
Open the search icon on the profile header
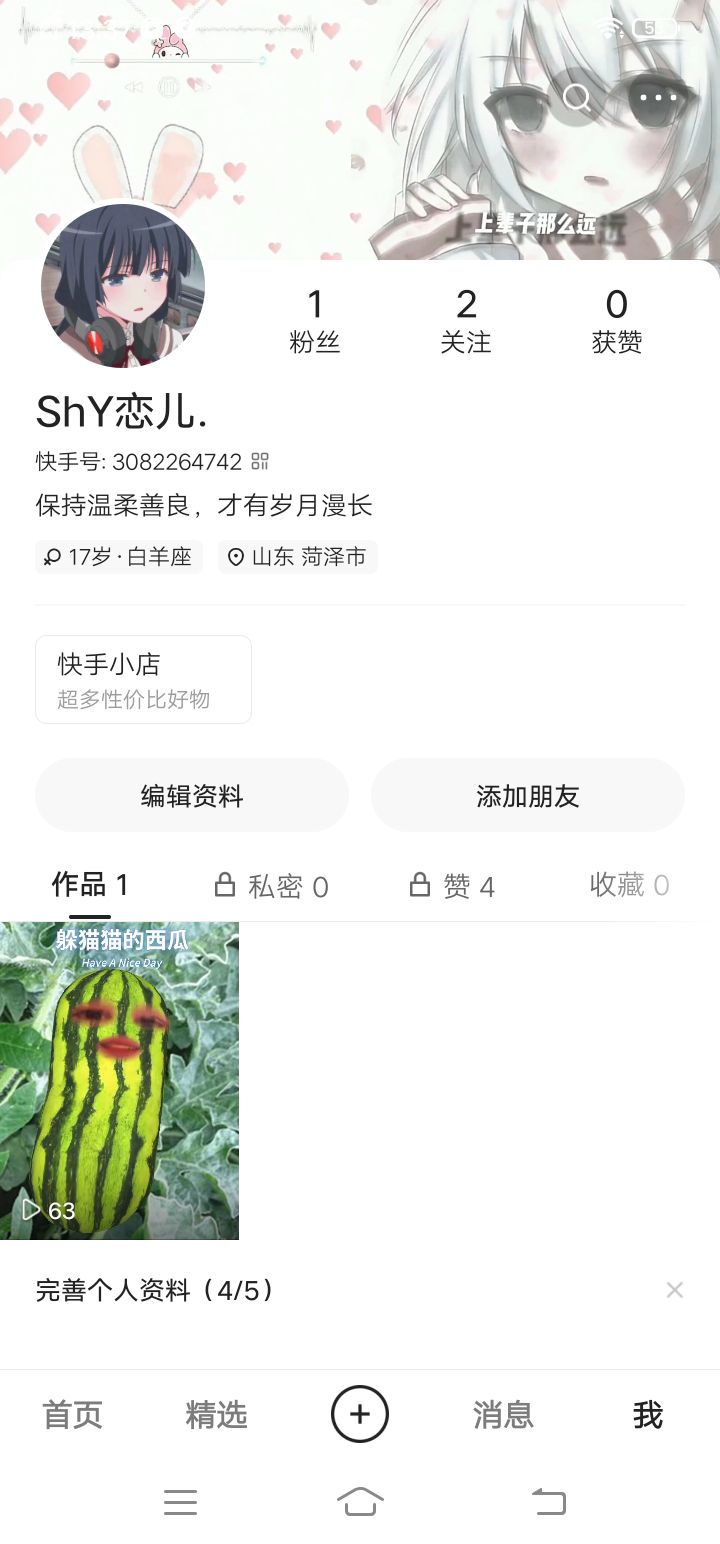coord(577,98)
